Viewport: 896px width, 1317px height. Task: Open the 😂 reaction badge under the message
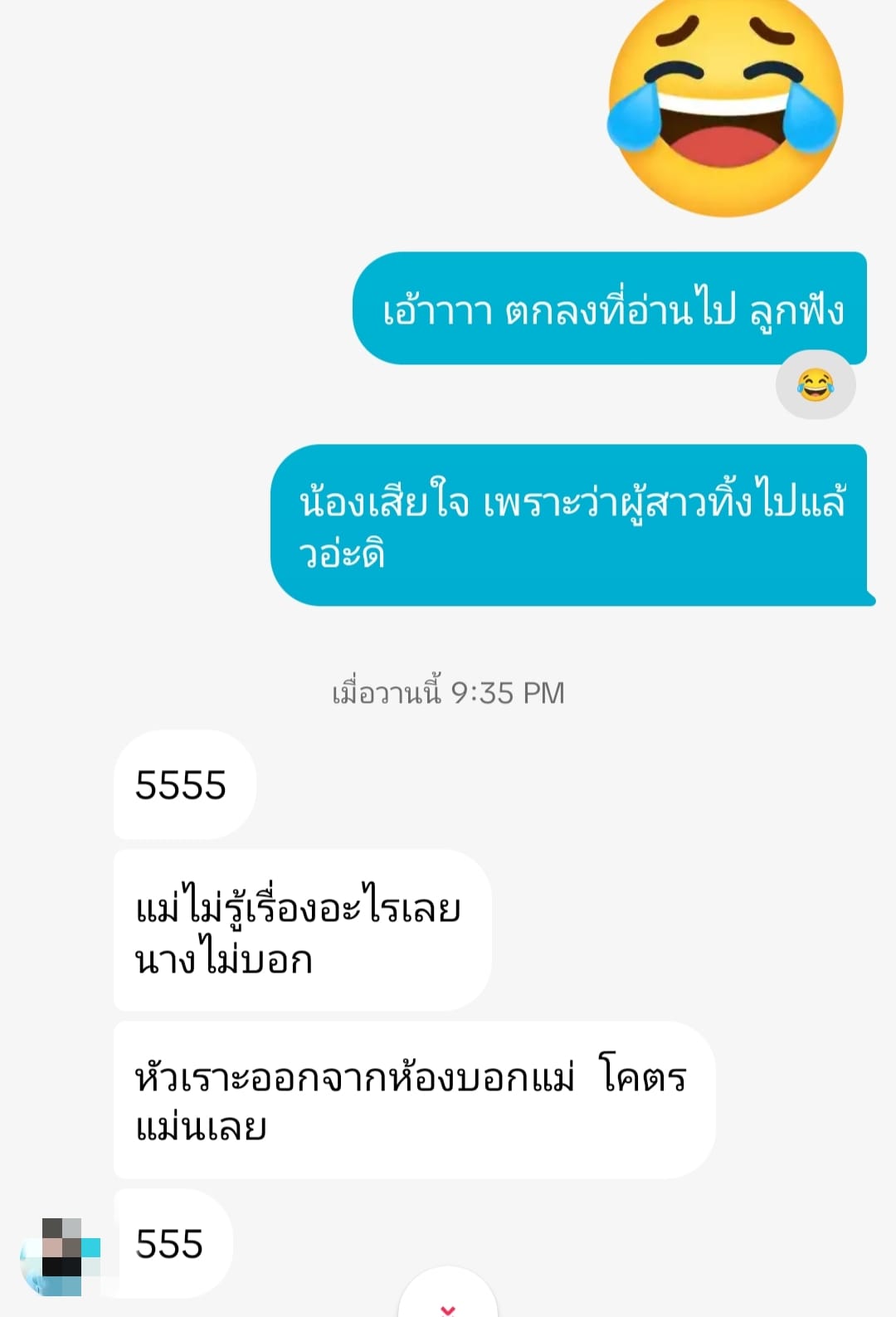pyautogui.click(x=814, y=385)
